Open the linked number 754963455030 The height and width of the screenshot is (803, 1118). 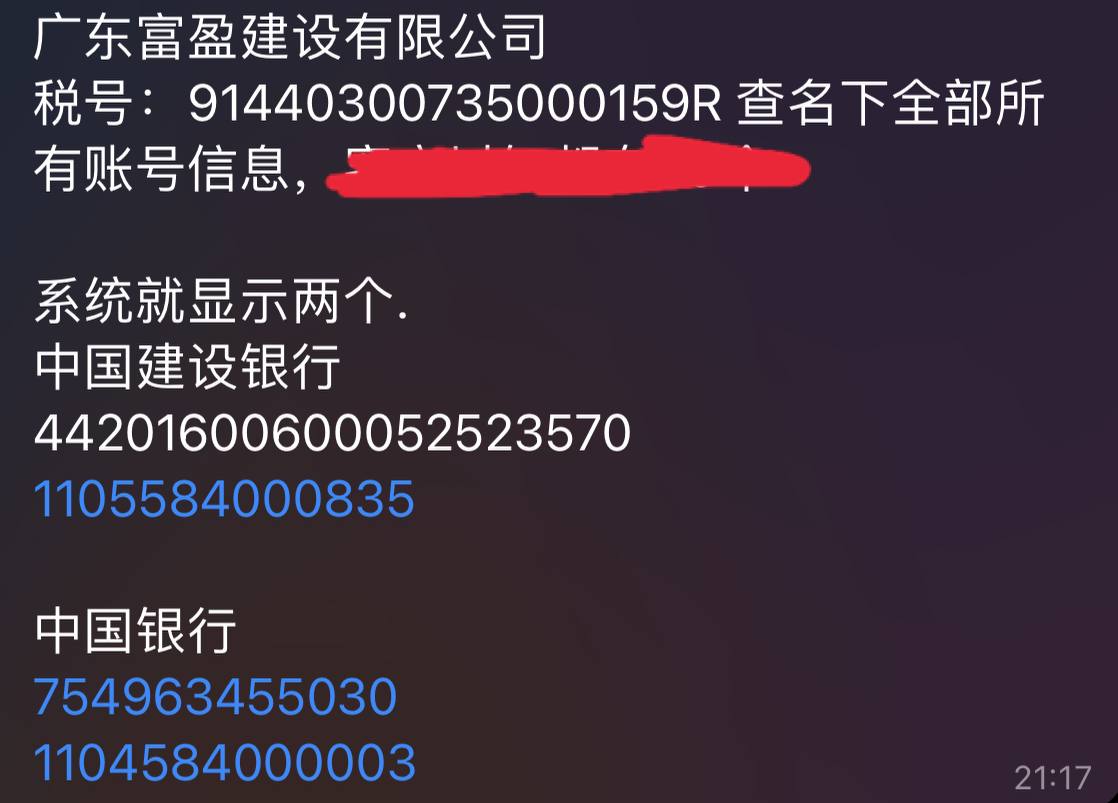pyautogui.click(x=216, y=697)
